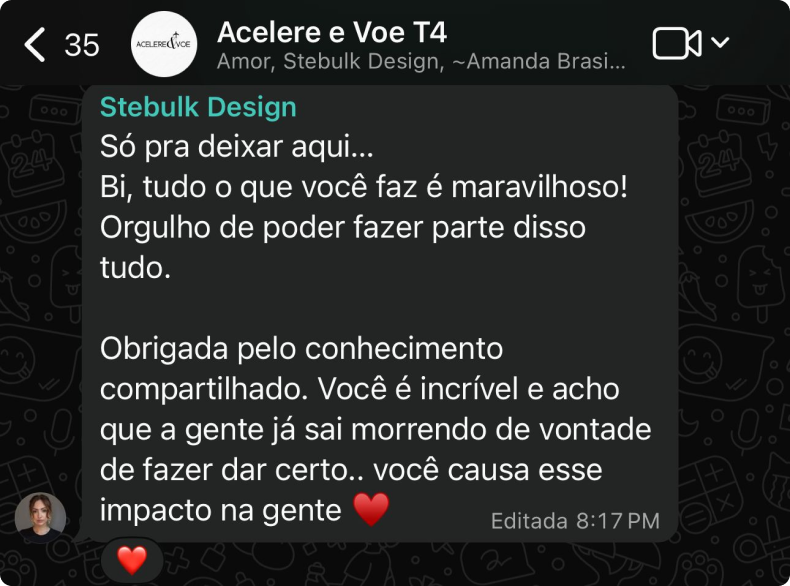Start a video call with the group
The height and width of the screenshot is (586, 790).
[677, 44]
